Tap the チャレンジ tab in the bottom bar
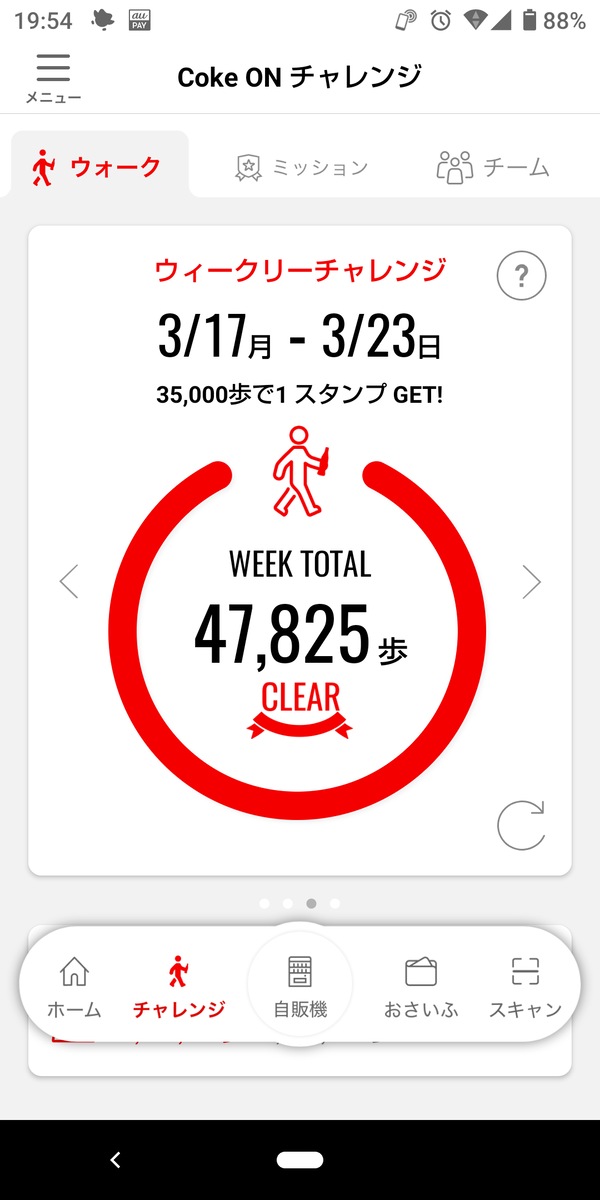 179,987
